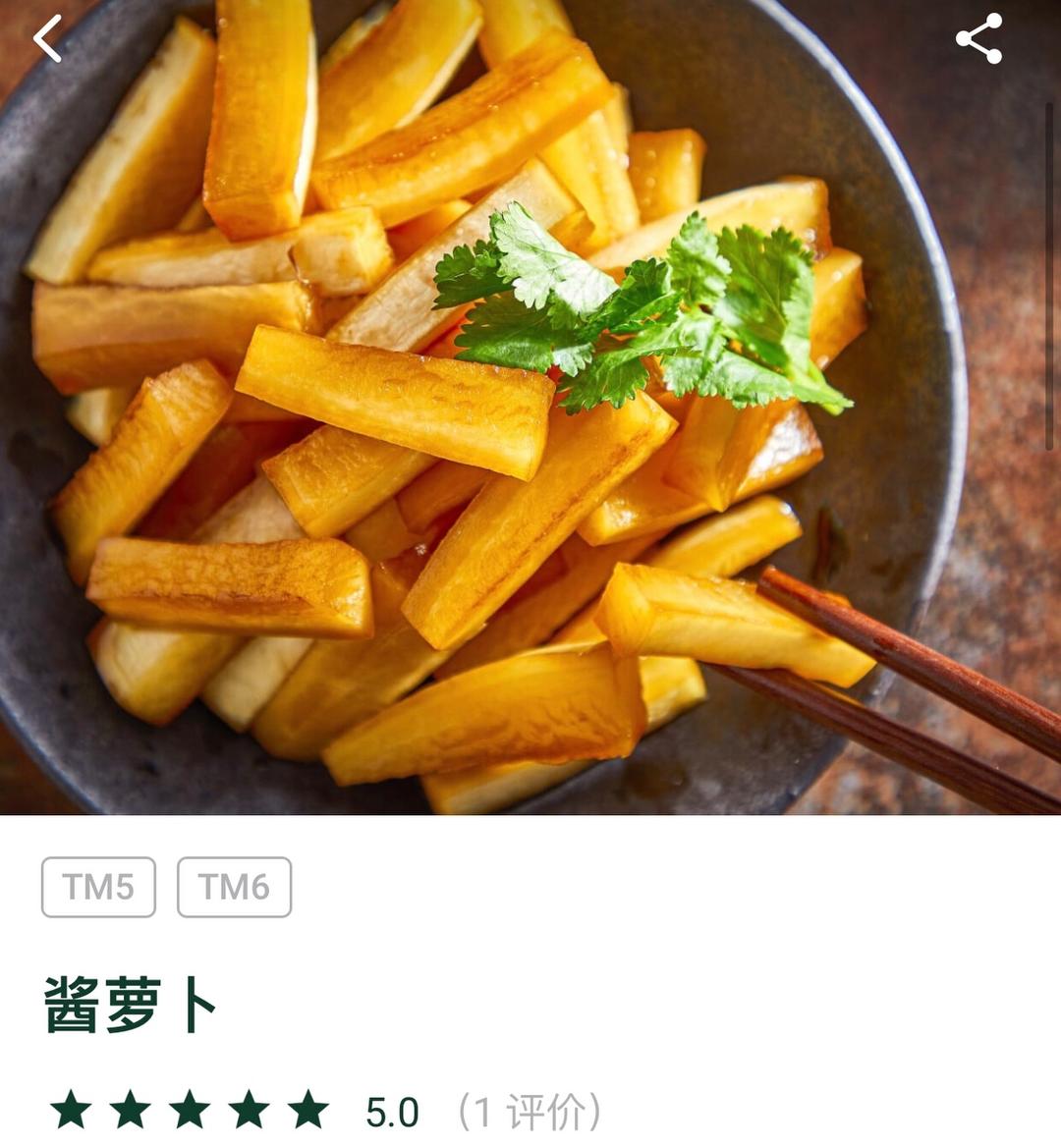This screenshot has width=1061, height=1148.
Task: Open the 1 评价 rating reviews
Action: click(x=529, y=1112)
